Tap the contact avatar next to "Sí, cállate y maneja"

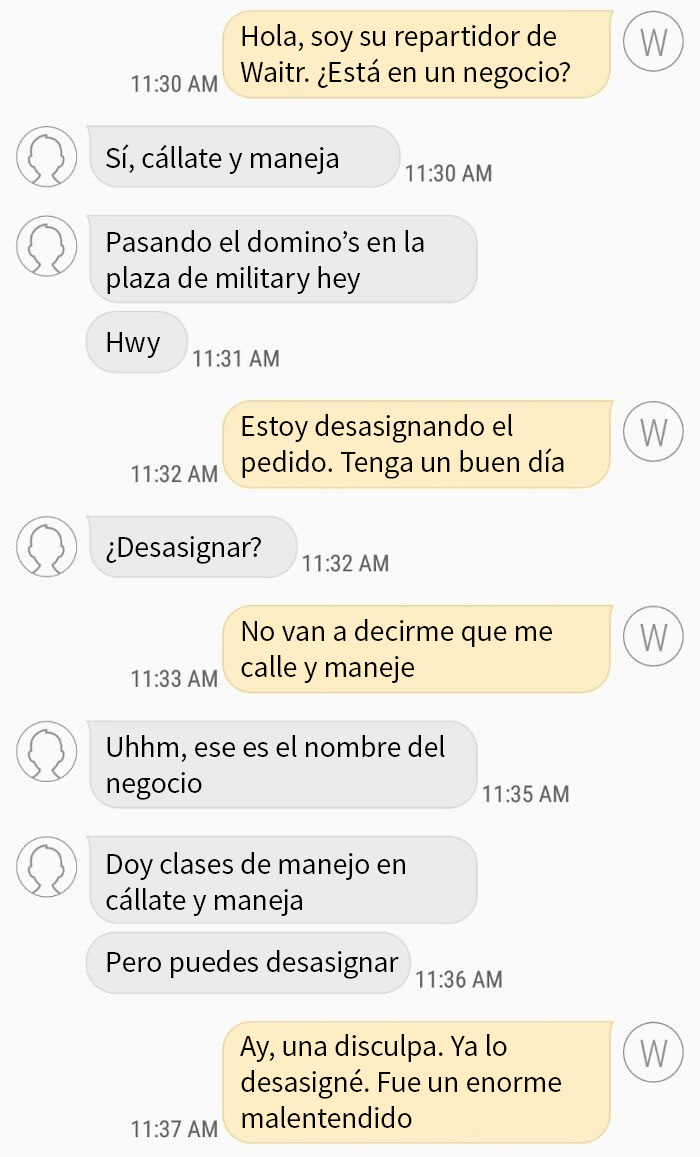point(47,157)
